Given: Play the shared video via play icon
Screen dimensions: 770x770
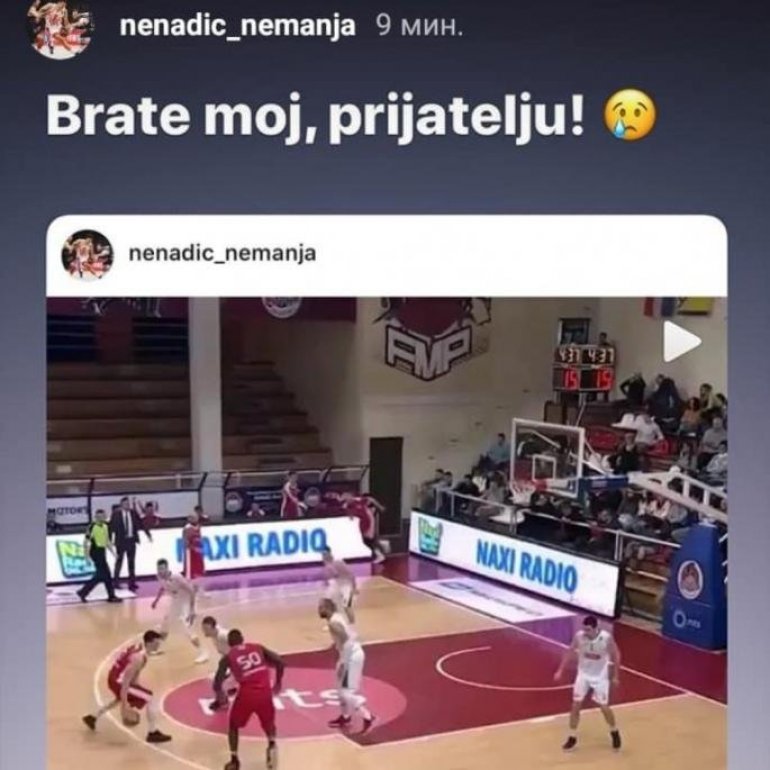Looking at the screenshot, I should click(x=682, y=342).
